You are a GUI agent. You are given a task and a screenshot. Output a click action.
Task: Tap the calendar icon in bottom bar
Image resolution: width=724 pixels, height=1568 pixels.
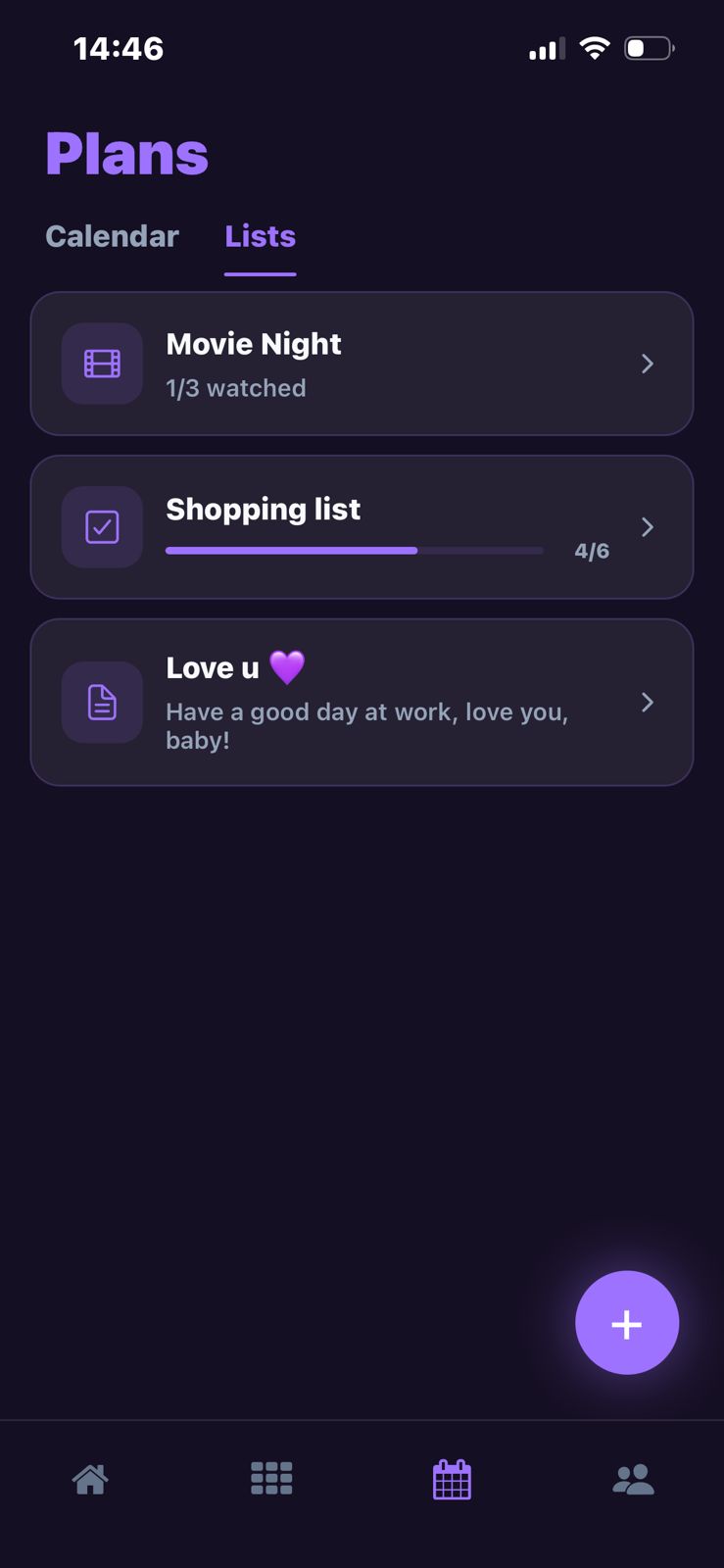click(452, 1479)
